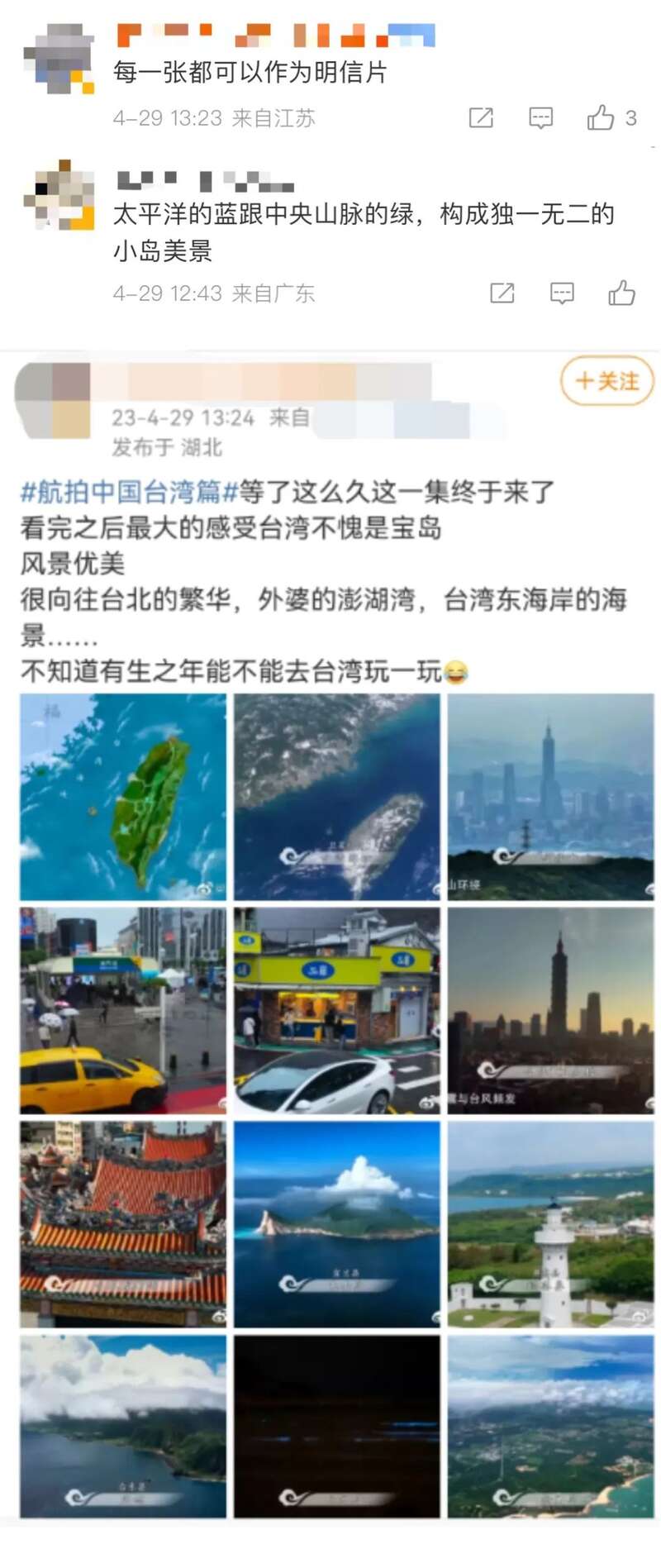Reply to the comment '每一张都可以作为明信片'

(x=540, y=118)
